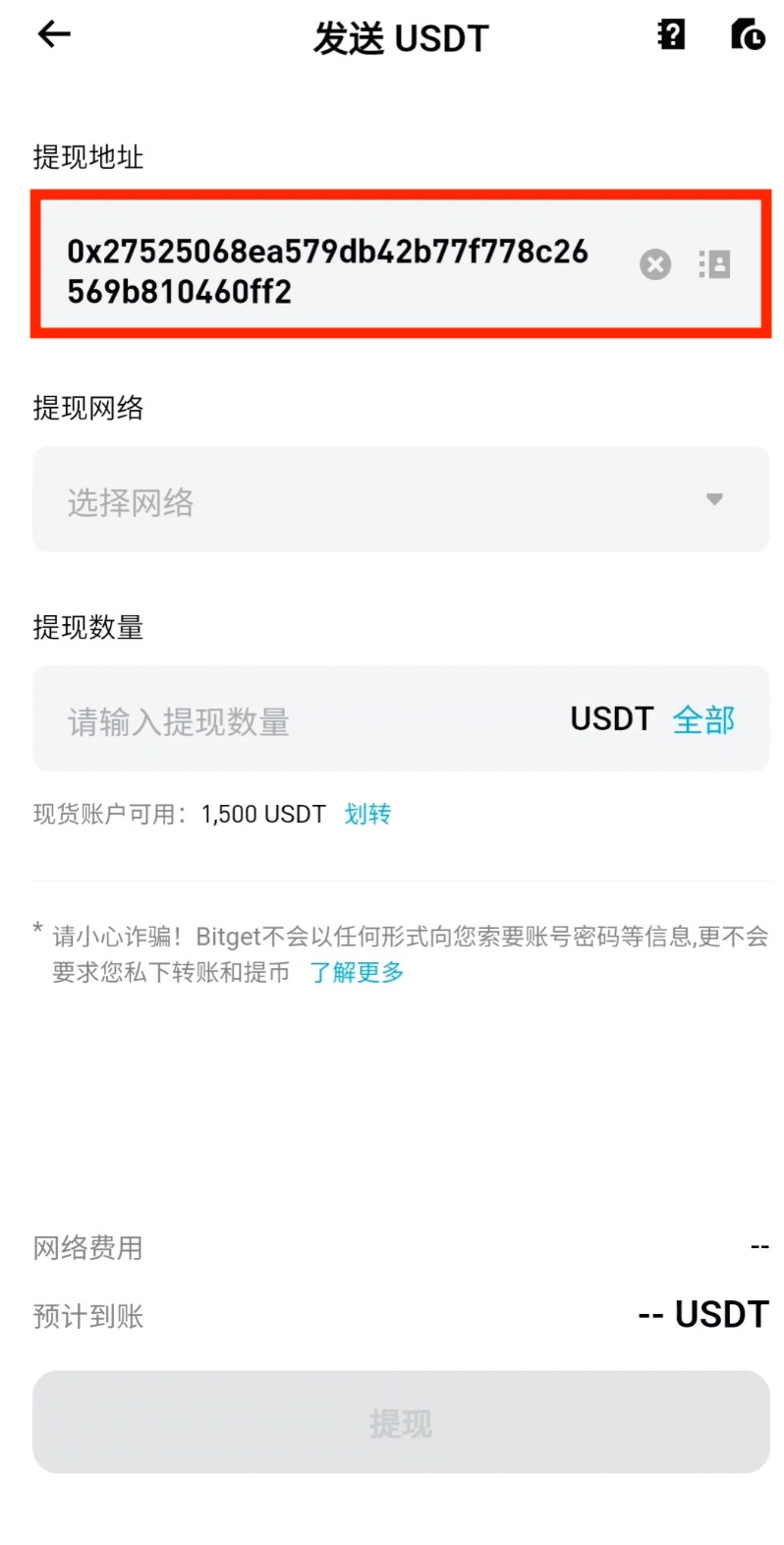The image size is (784, 1545).
Task: Focus the 请输入提现数量 amount field
Action: click(x=295, y=721)
